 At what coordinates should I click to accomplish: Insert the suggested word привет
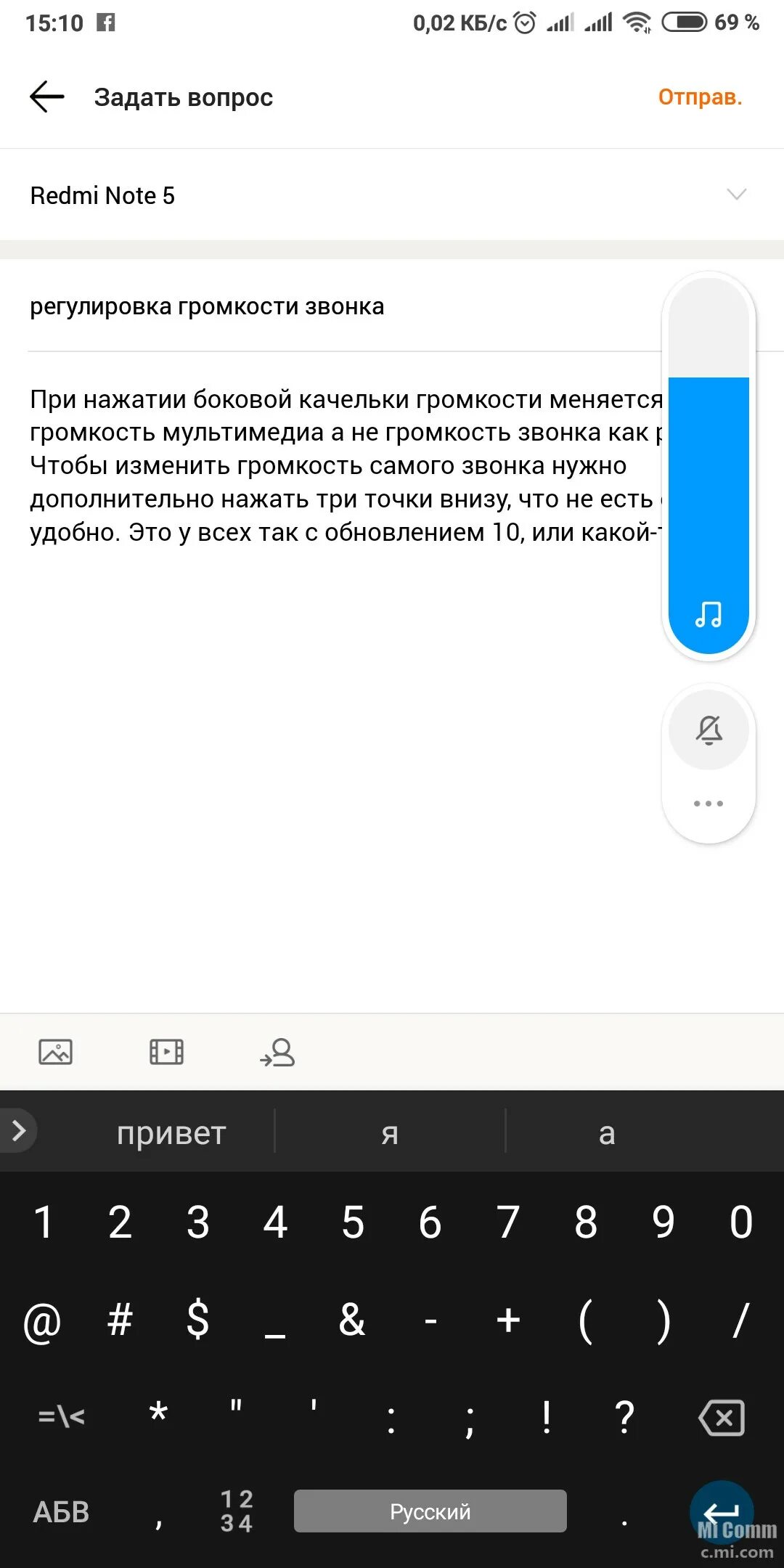coord(171,1132)
